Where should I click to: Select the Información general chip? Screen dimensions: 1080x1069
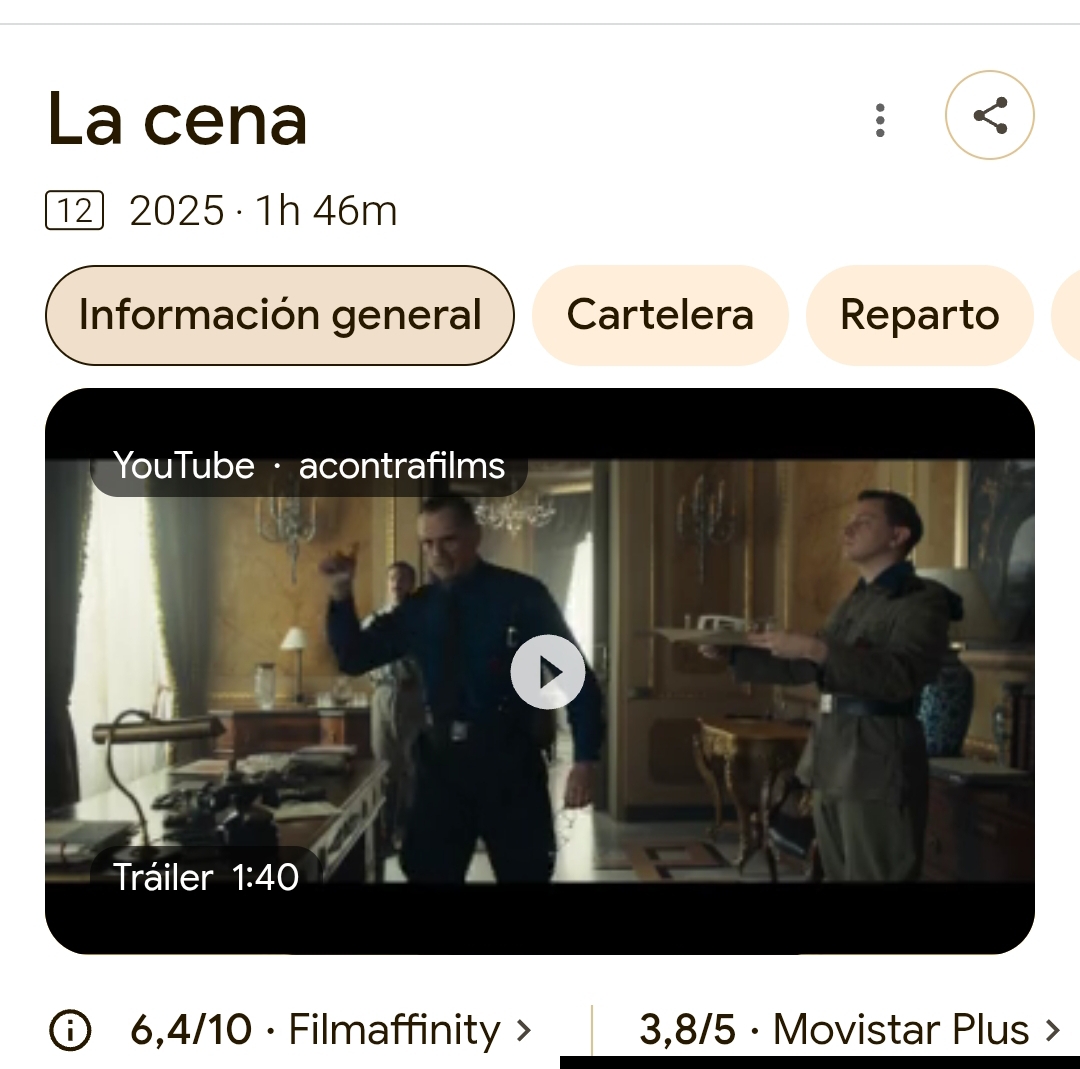pos(280,315)
